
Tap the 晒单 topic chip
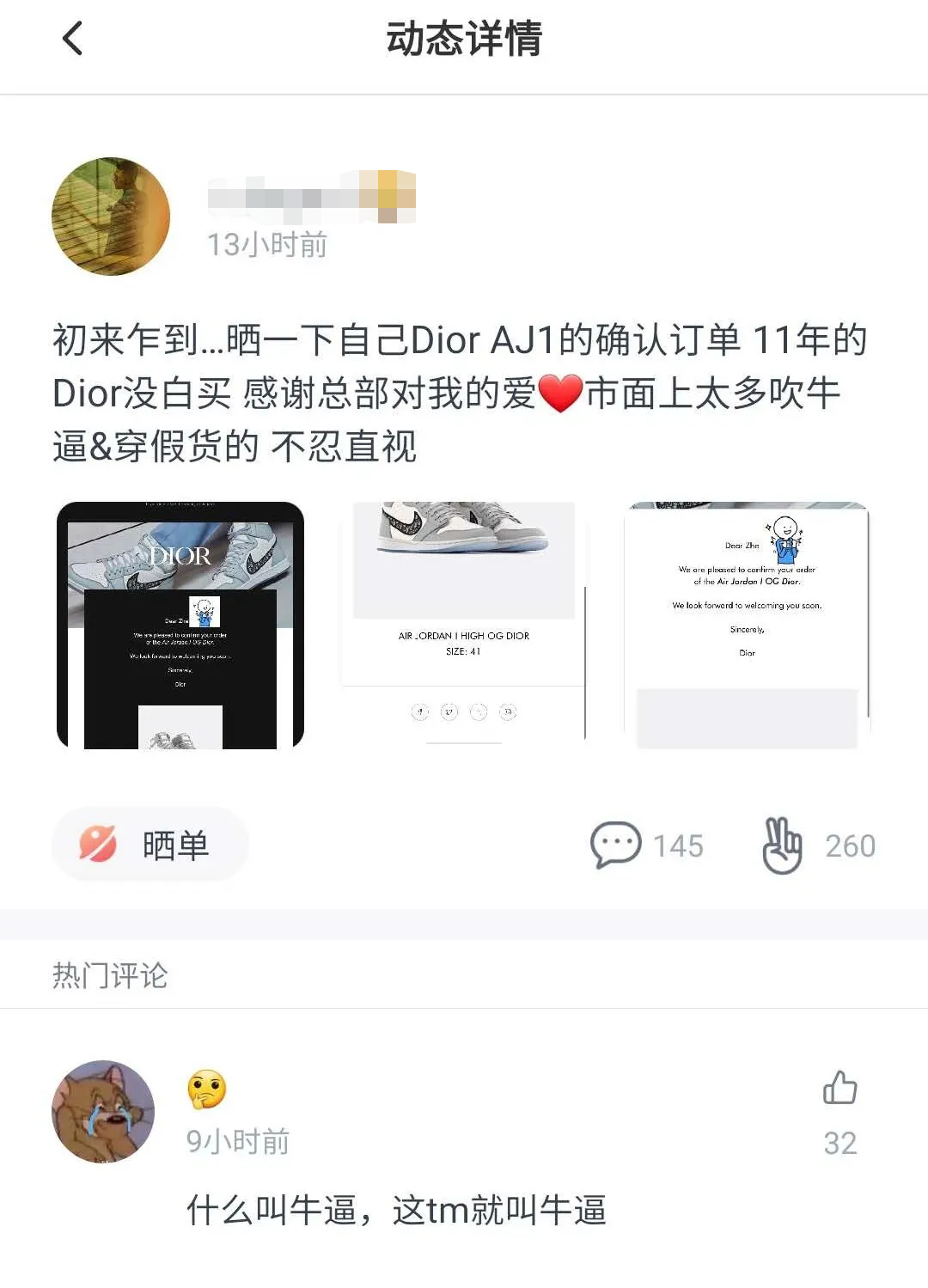click(150, 845)
